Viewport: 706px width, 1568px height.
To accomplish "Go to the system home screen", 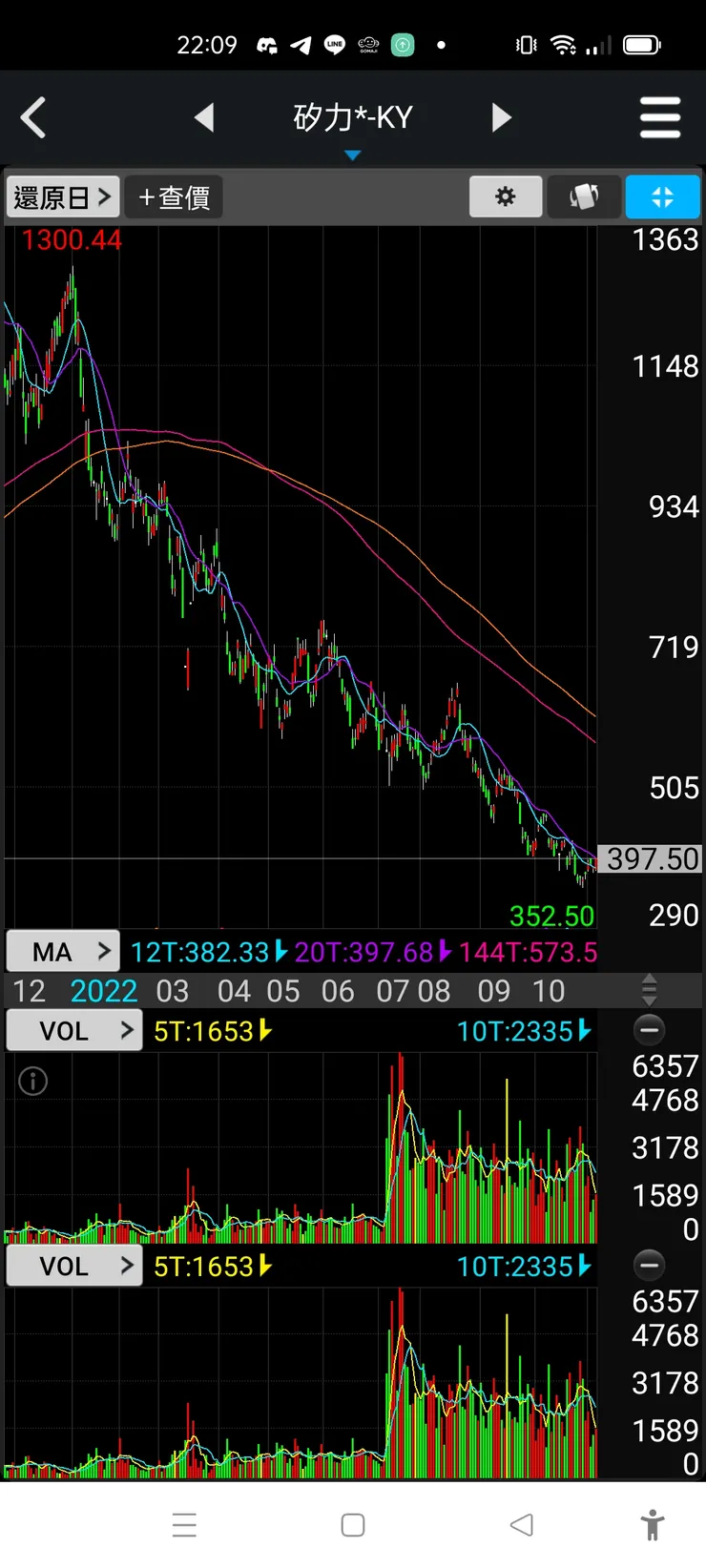I will pos(353,1525).
